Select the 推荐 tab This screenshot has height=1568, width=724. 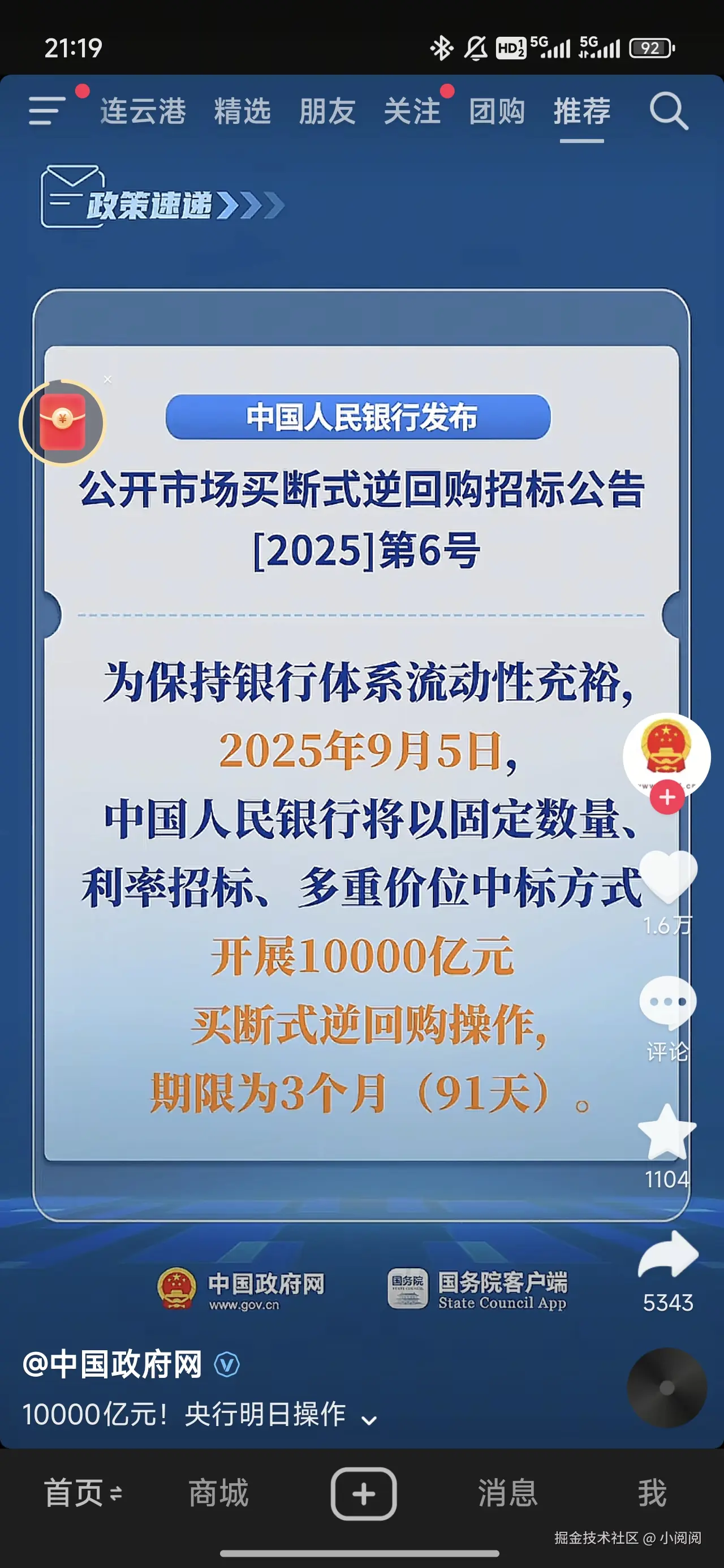tap(581, 111)
